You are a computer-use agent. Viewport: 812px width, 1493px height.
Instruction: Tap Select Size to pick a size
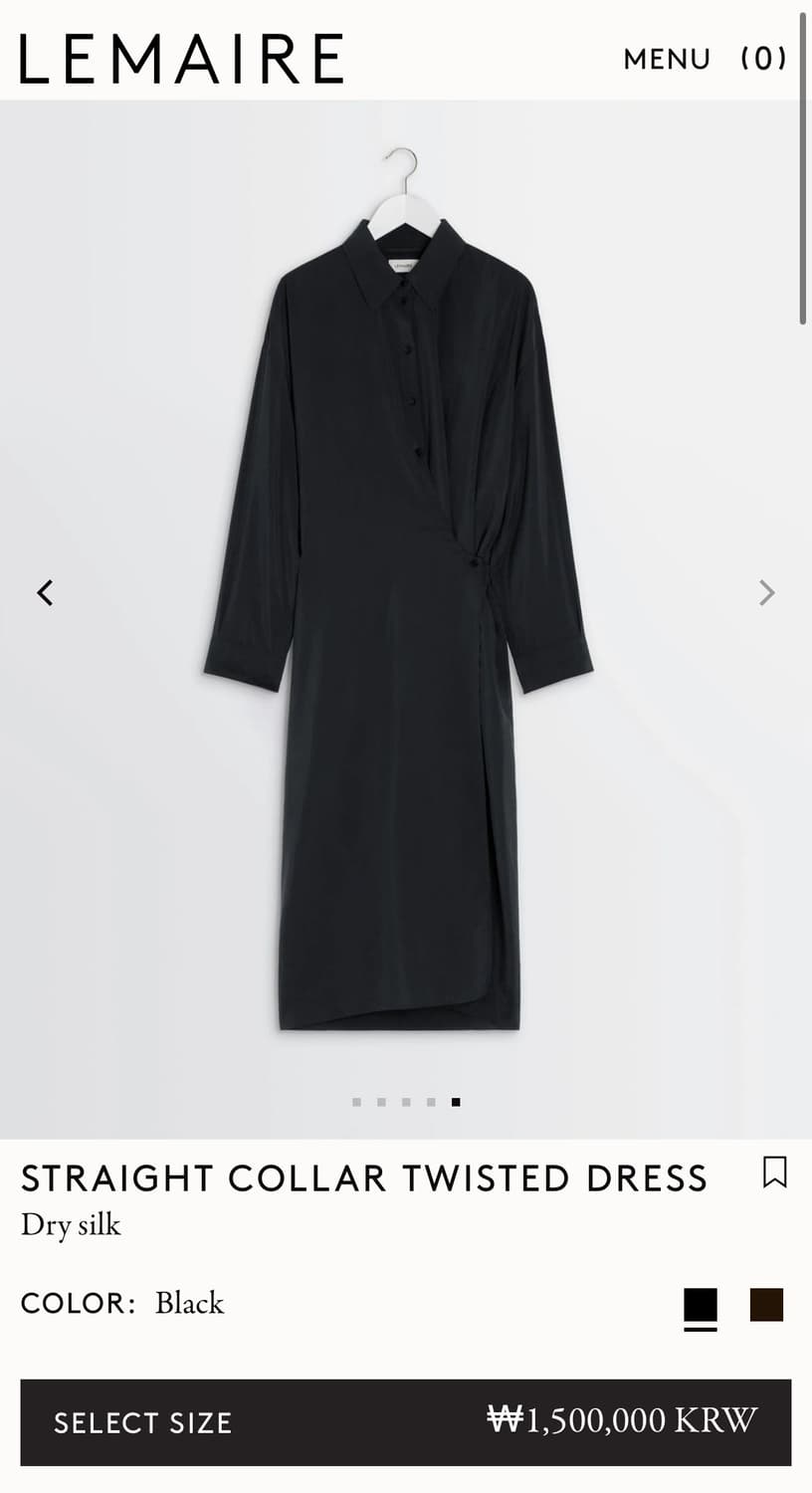click(x=143, y=1422)
